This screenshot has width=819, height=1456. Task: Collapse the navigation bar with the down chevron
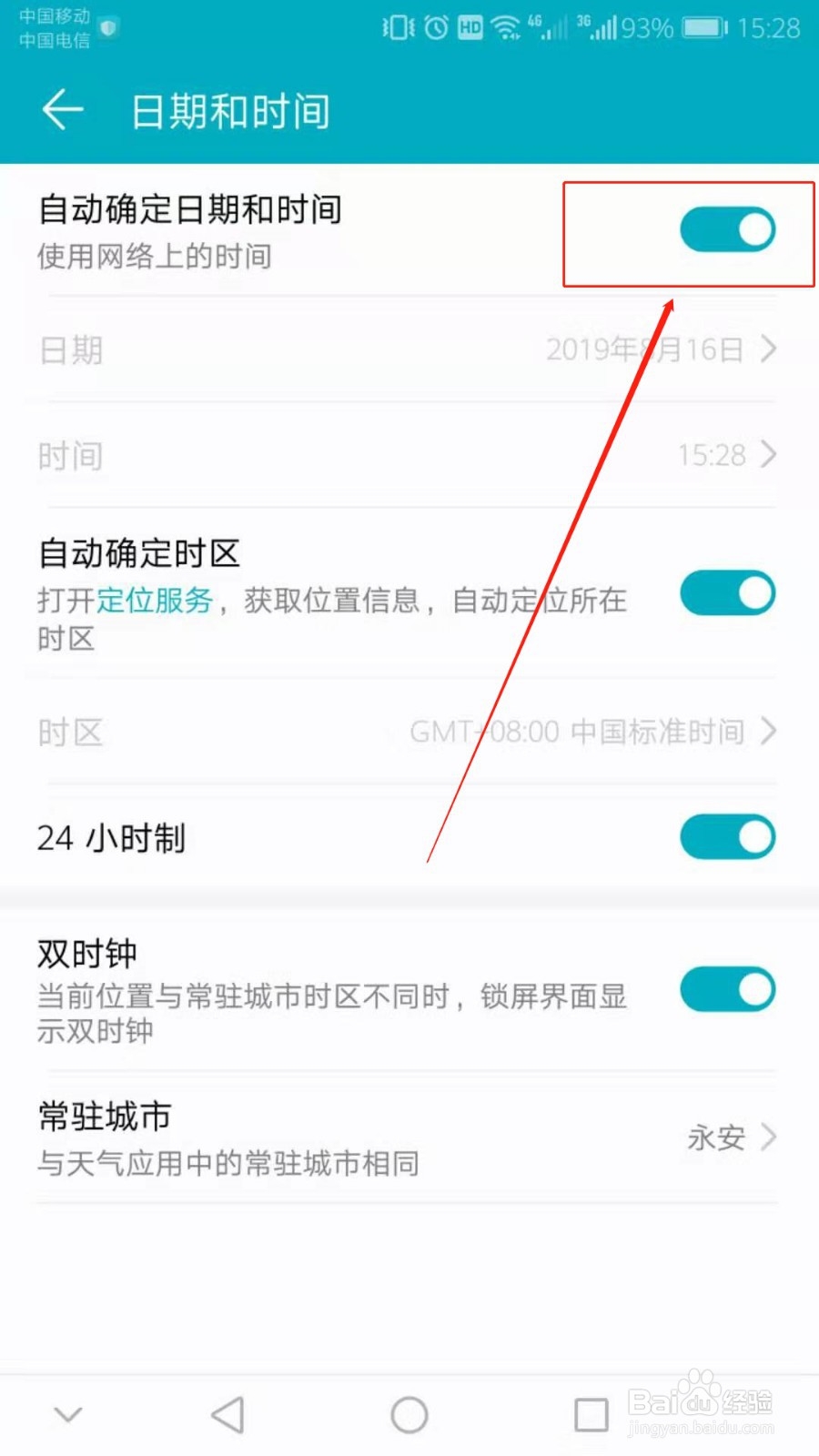point(68,1413)
